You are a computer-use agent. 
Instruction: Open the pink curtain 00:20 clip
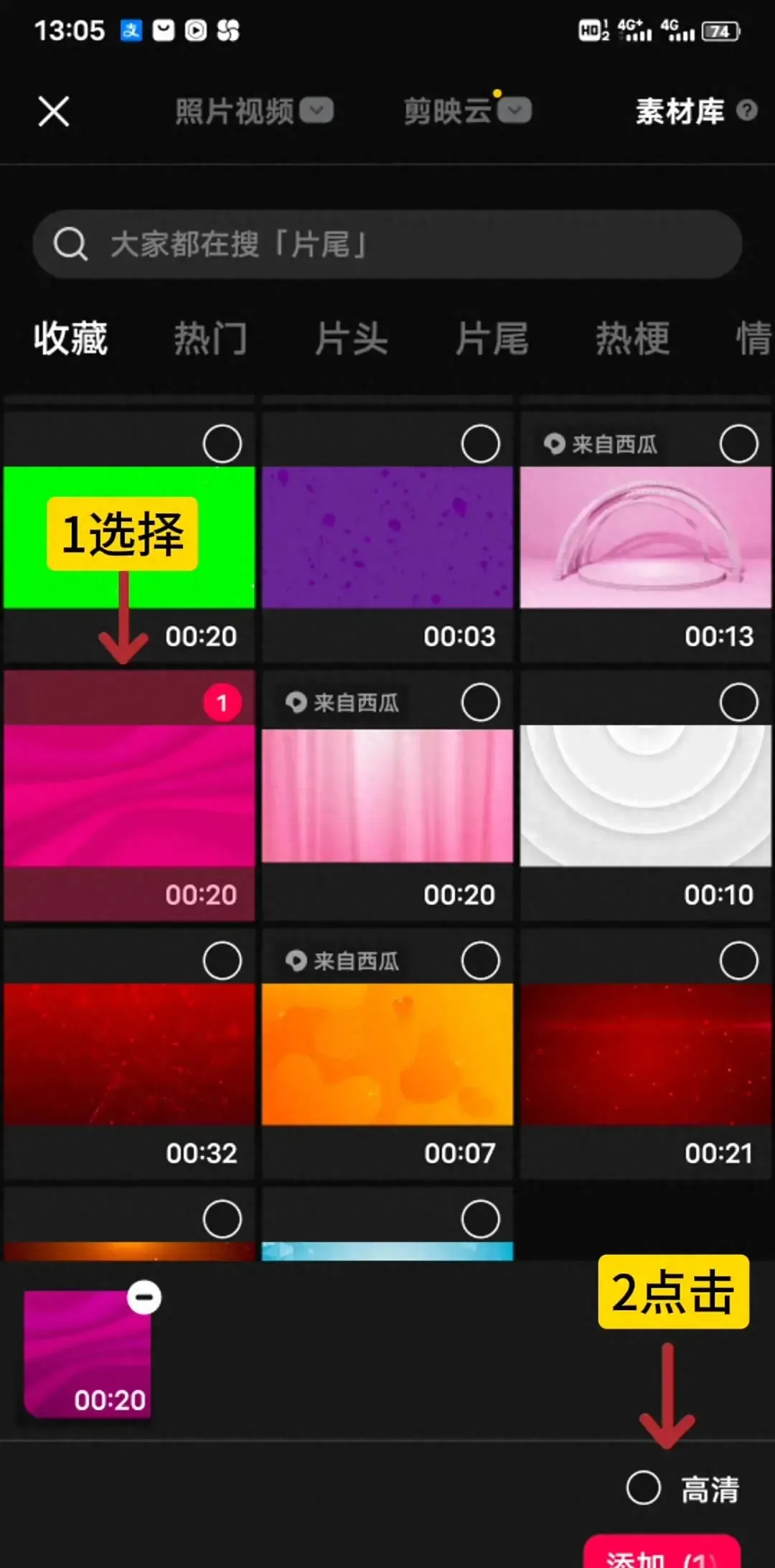pos(387,795)
